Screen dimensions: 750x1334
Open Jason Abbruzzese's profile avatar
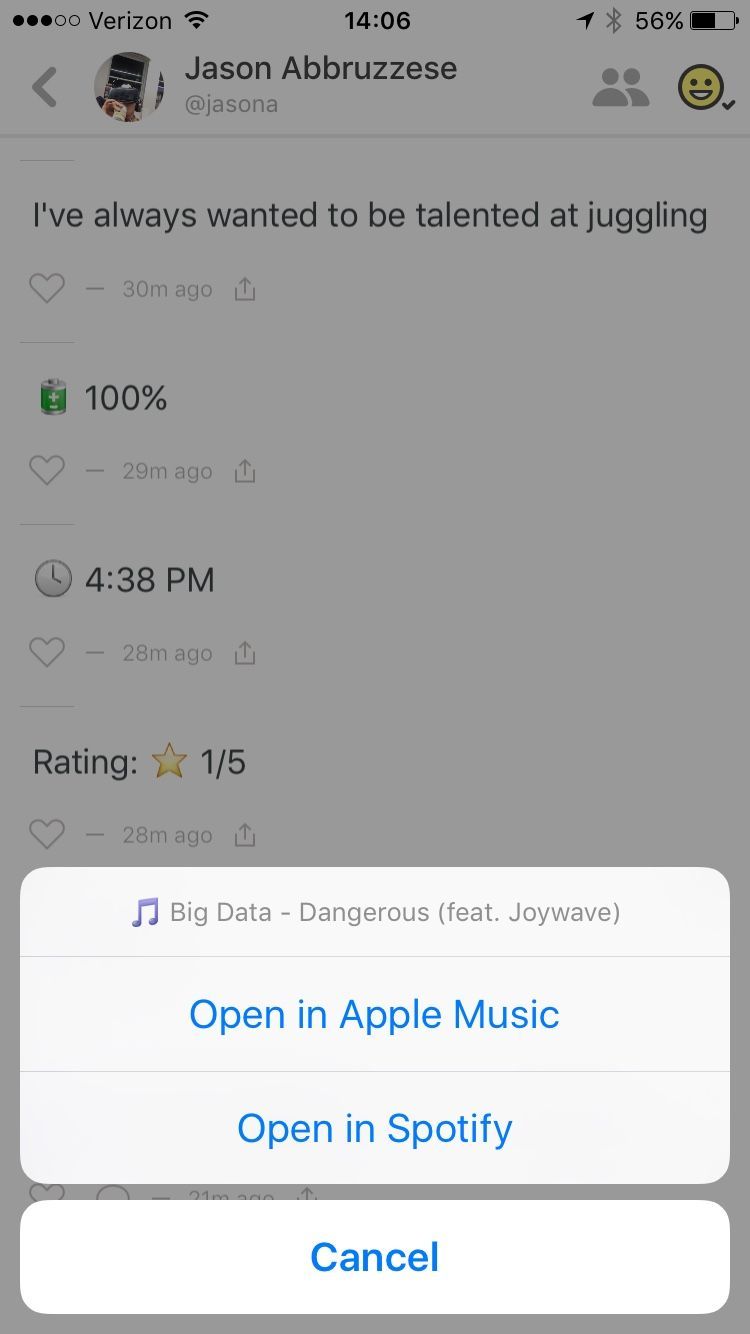pyautogui.click(x=129, y=87)
